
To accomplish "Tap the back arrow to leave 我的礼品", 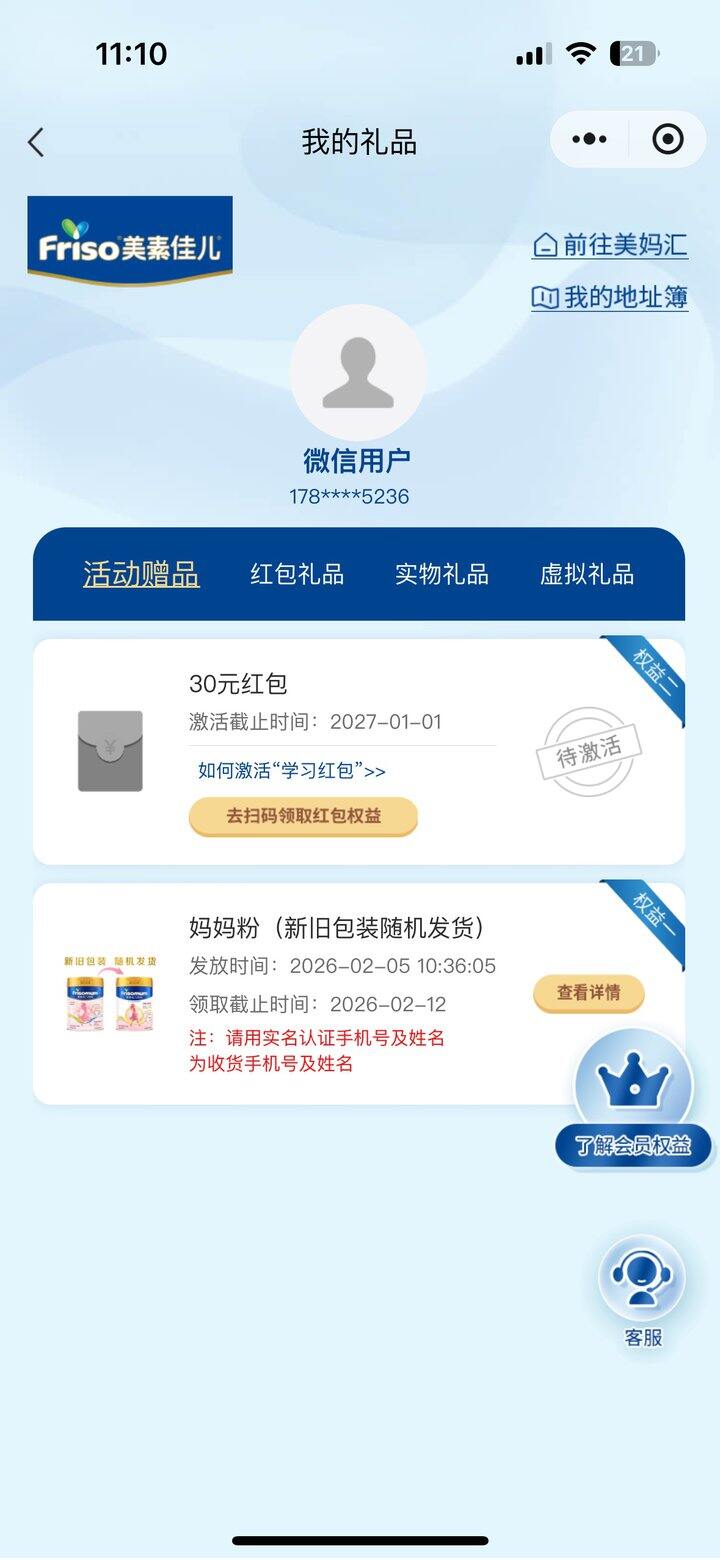I will pyautogui.click(x=36, y=142).
